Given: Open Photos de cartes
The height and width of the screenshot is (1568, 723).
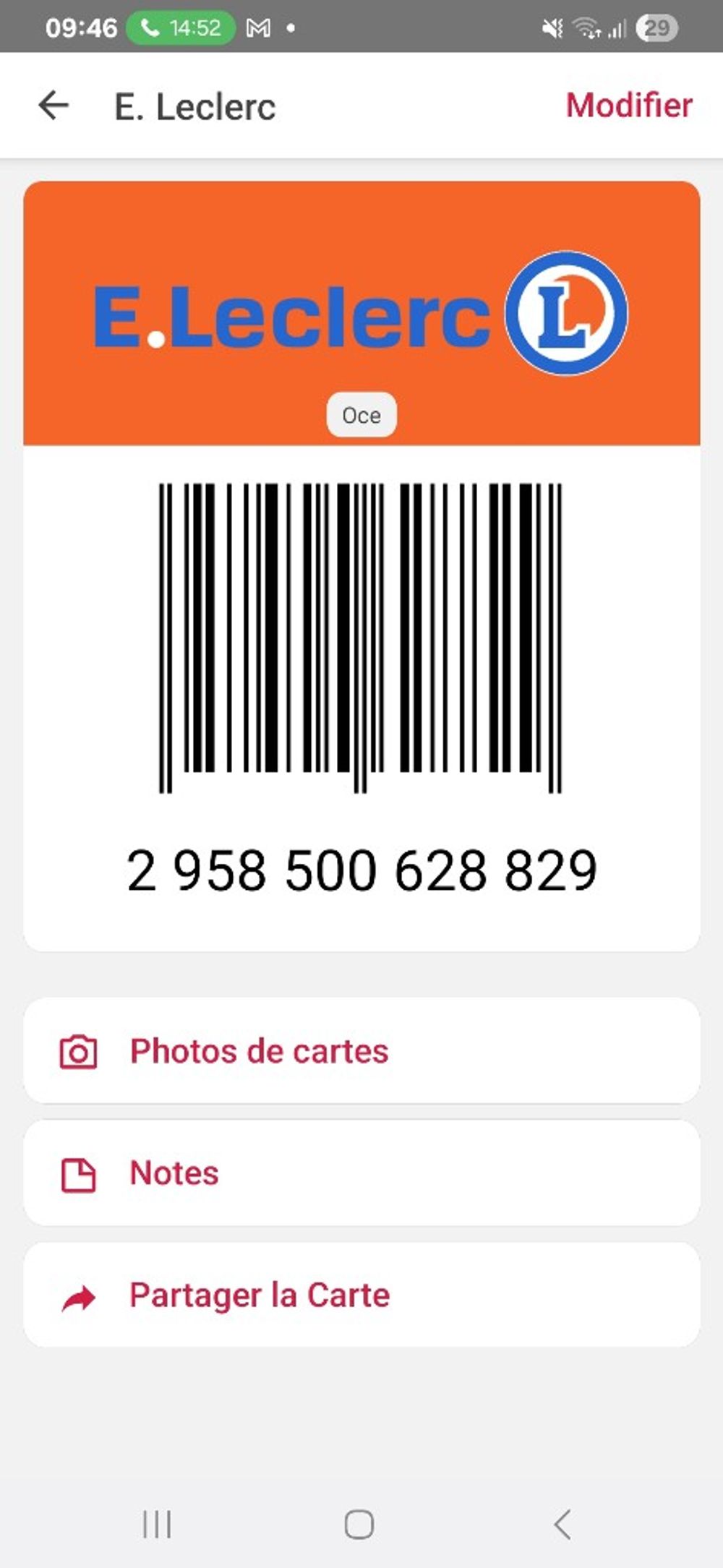Looking at the screenshot, I should coord(361,1050).
